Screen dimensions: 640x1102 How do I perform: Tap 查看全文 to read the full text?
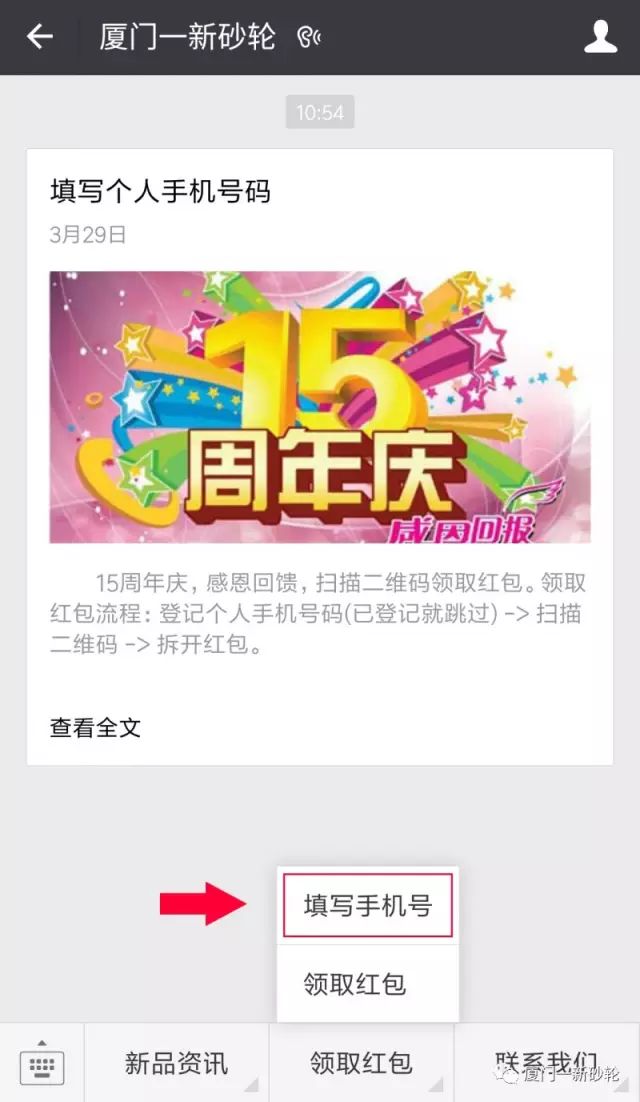pyautogui.click(x=96, y=727)
